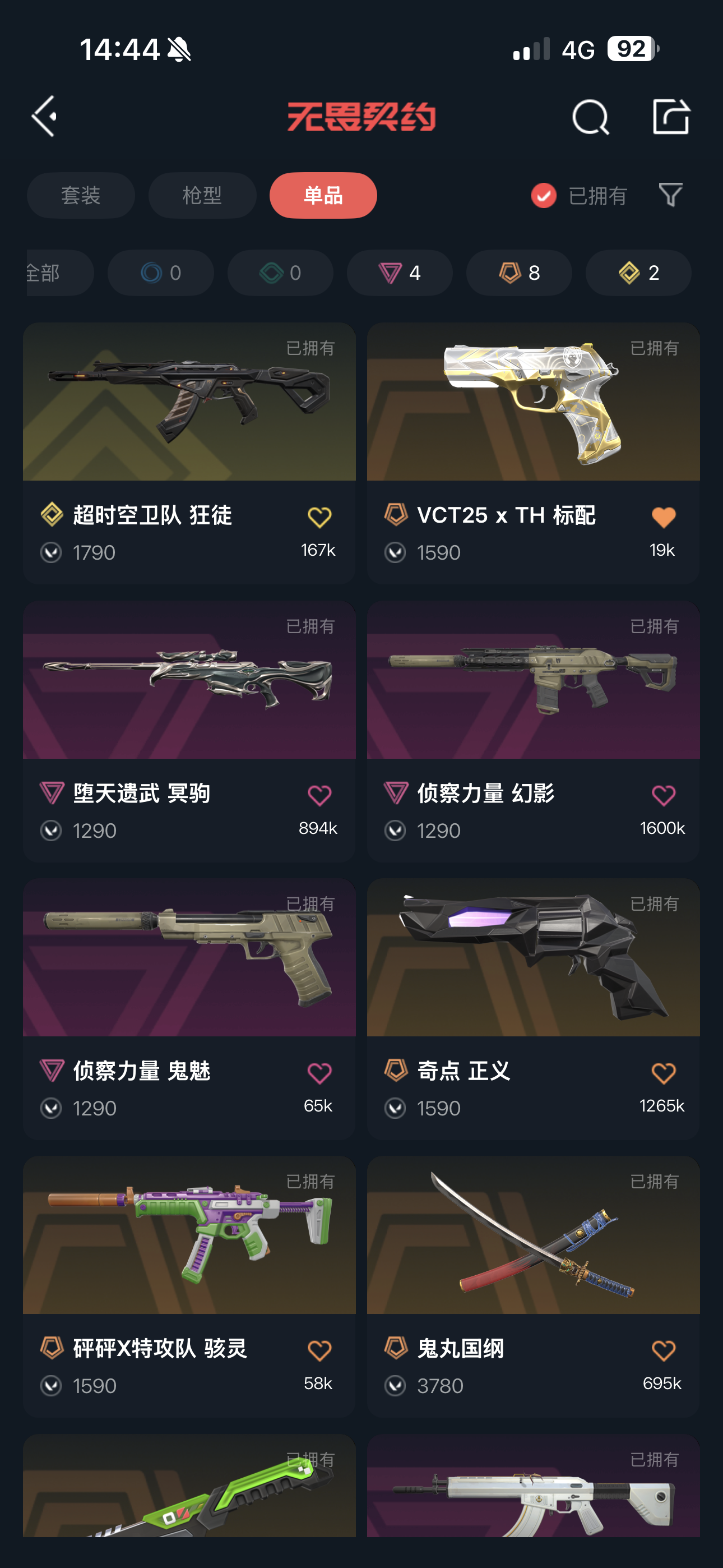Screen dimensions: 723x1568
Task: Filter by the orange tier chip showing 8
Action: (518, 273)
